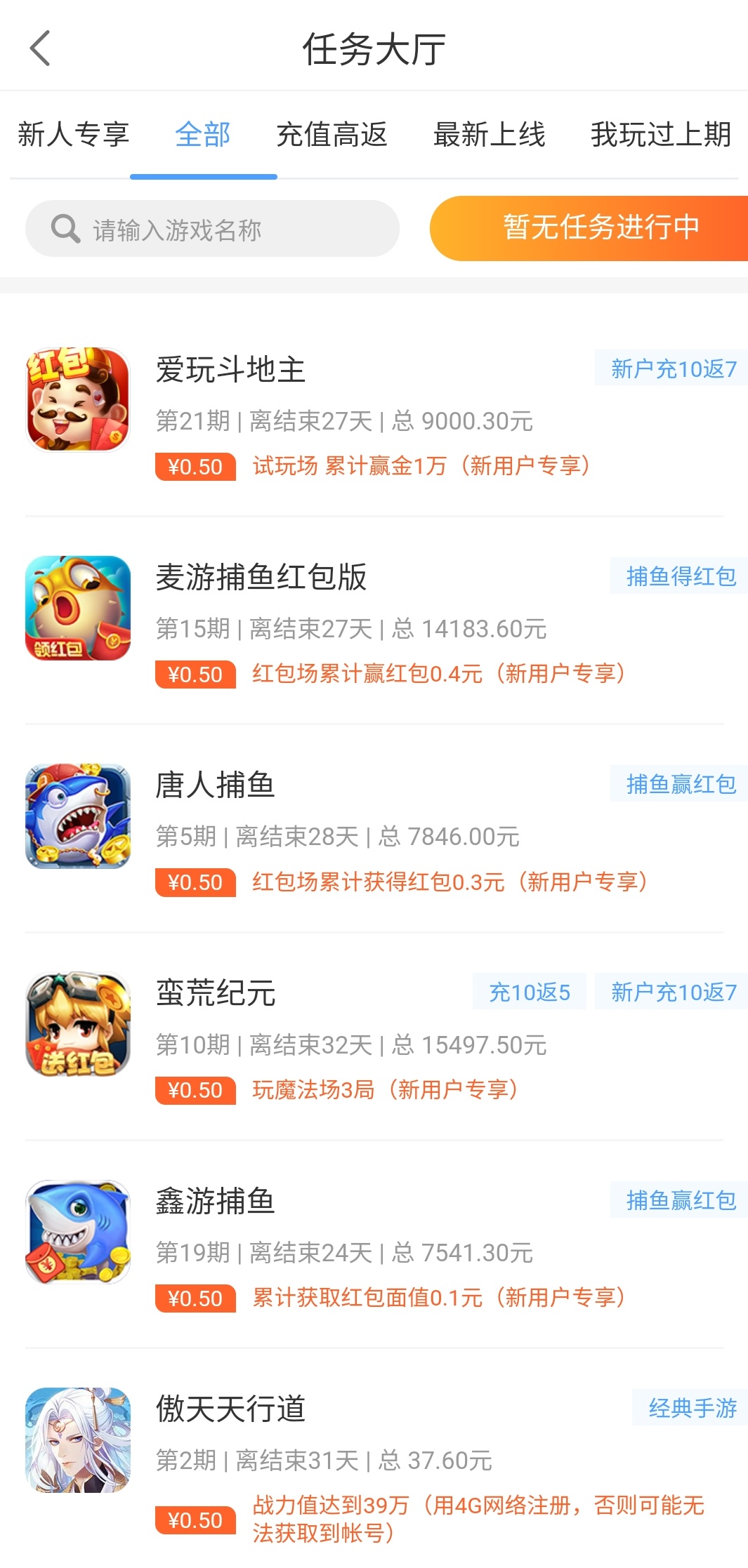
Task: Switch to the 我玩过上期 tab
Action: coord(661,134)
